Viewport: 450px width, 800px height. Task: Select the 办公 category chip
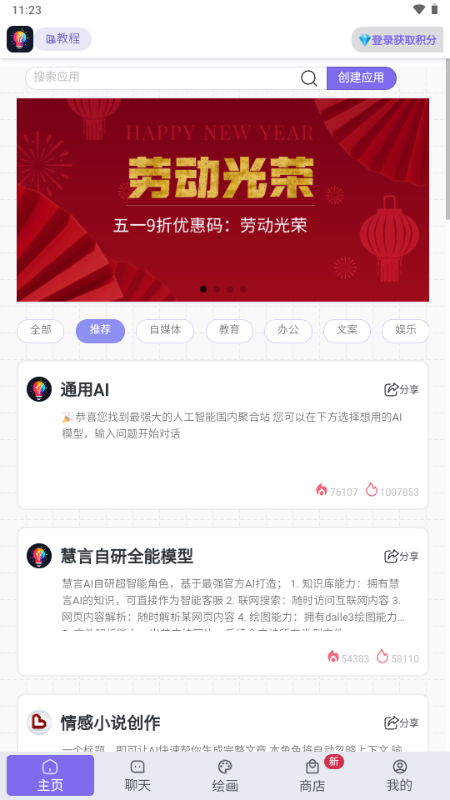pyautogui.click(x=288, y=331)
